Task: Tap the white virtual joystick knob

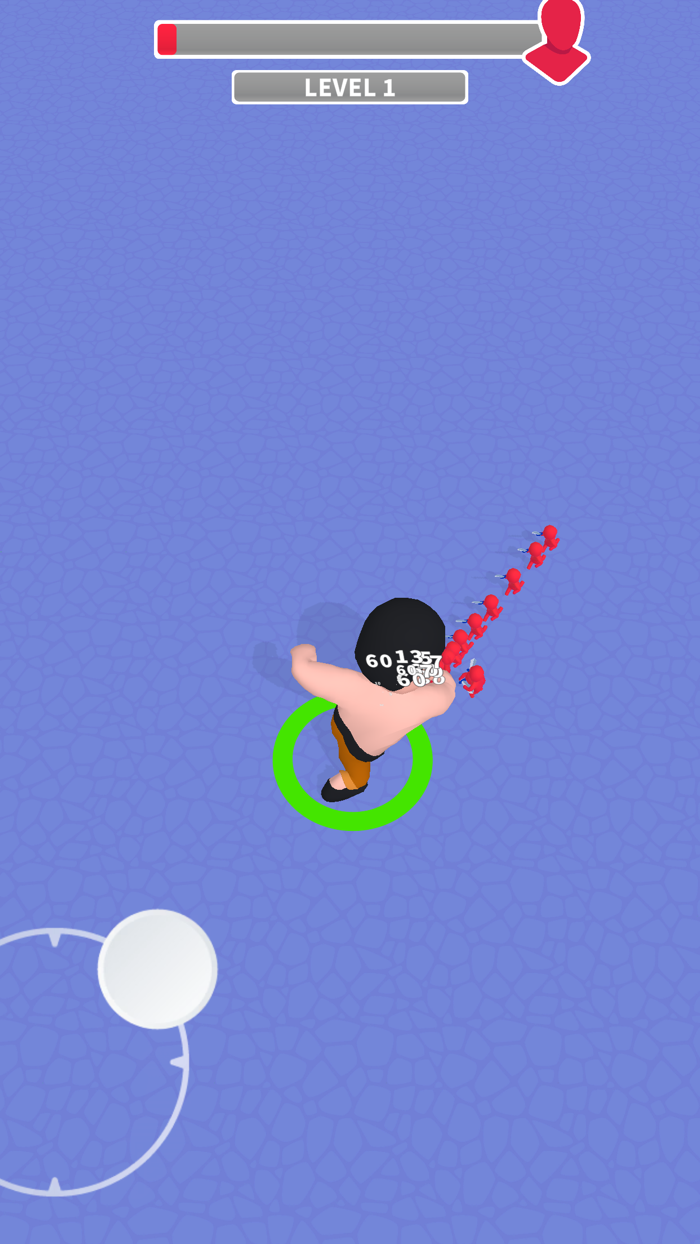Action: [158, 969]
